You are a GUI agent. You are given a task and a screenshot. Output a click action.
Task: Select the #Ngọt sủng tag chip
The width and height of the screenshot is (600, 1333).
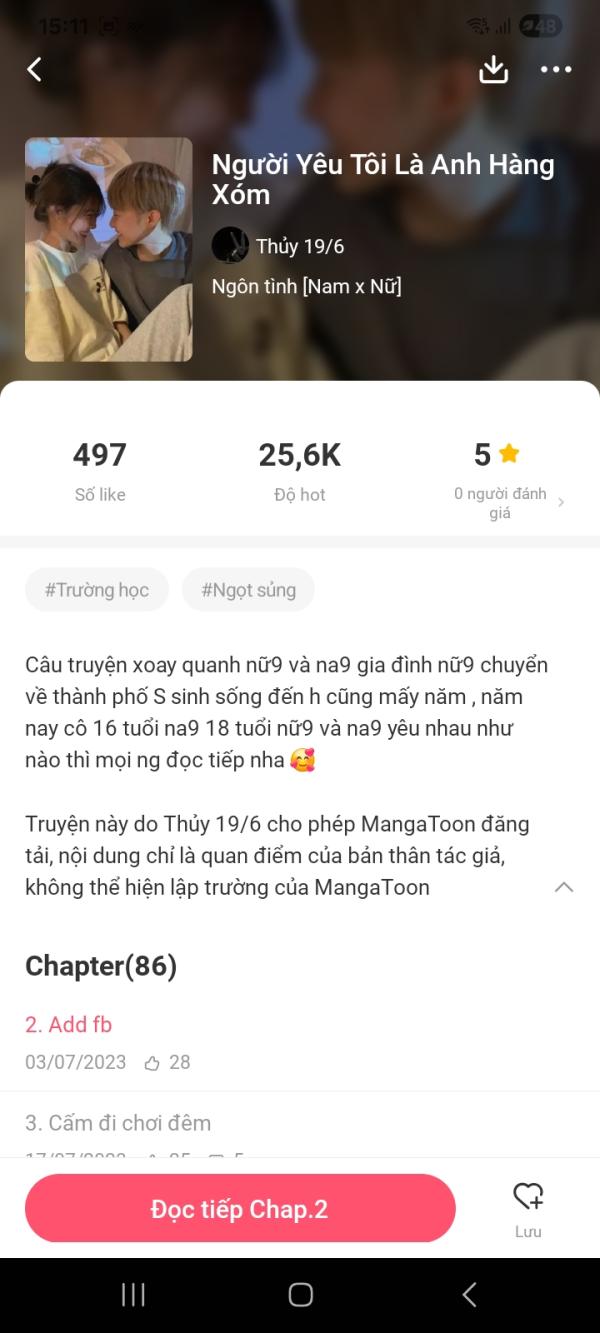click(248, 590)
